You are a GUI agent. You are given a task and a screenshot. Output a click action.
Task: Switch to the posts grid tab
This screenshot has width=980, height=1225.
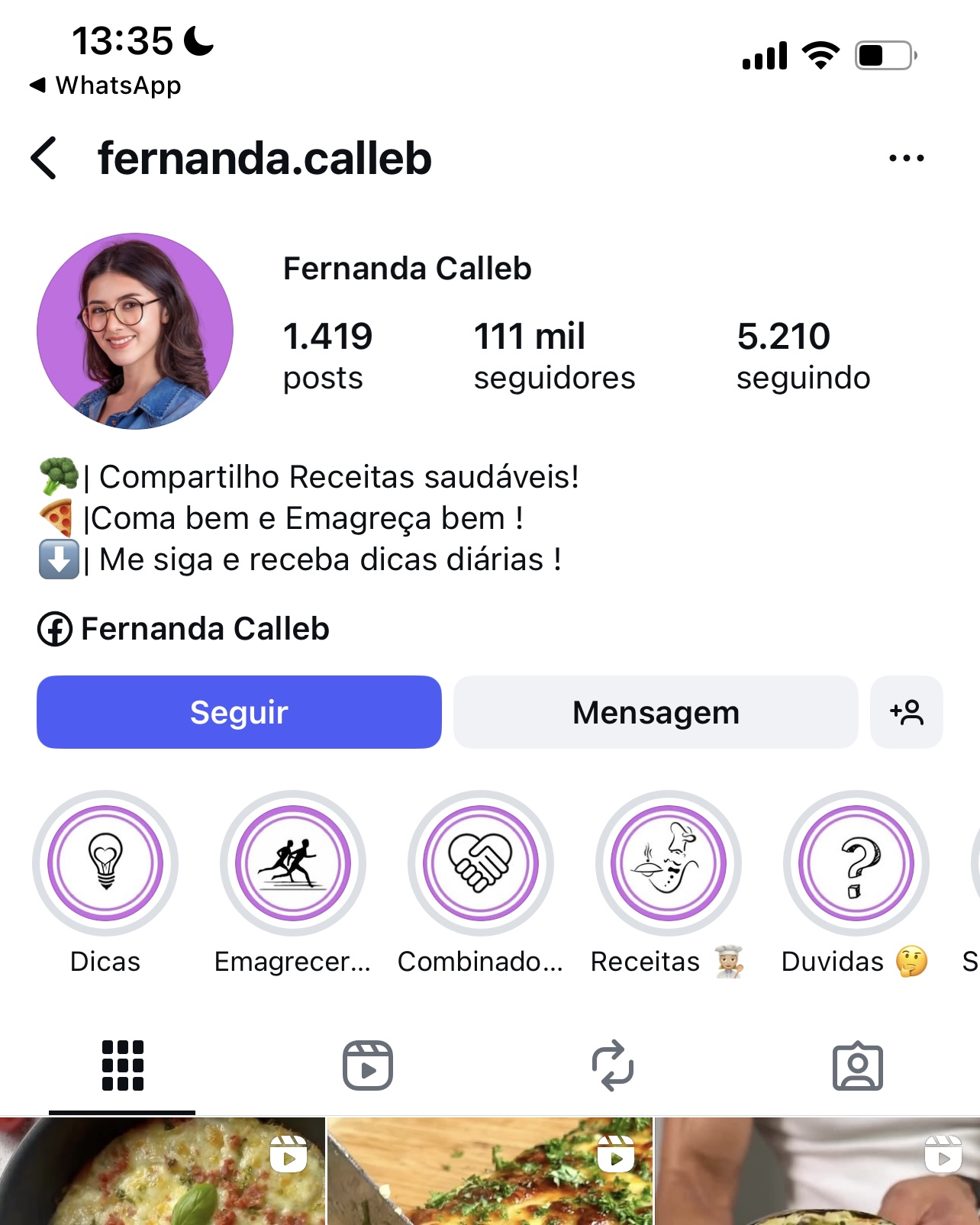coord(122,1065)
